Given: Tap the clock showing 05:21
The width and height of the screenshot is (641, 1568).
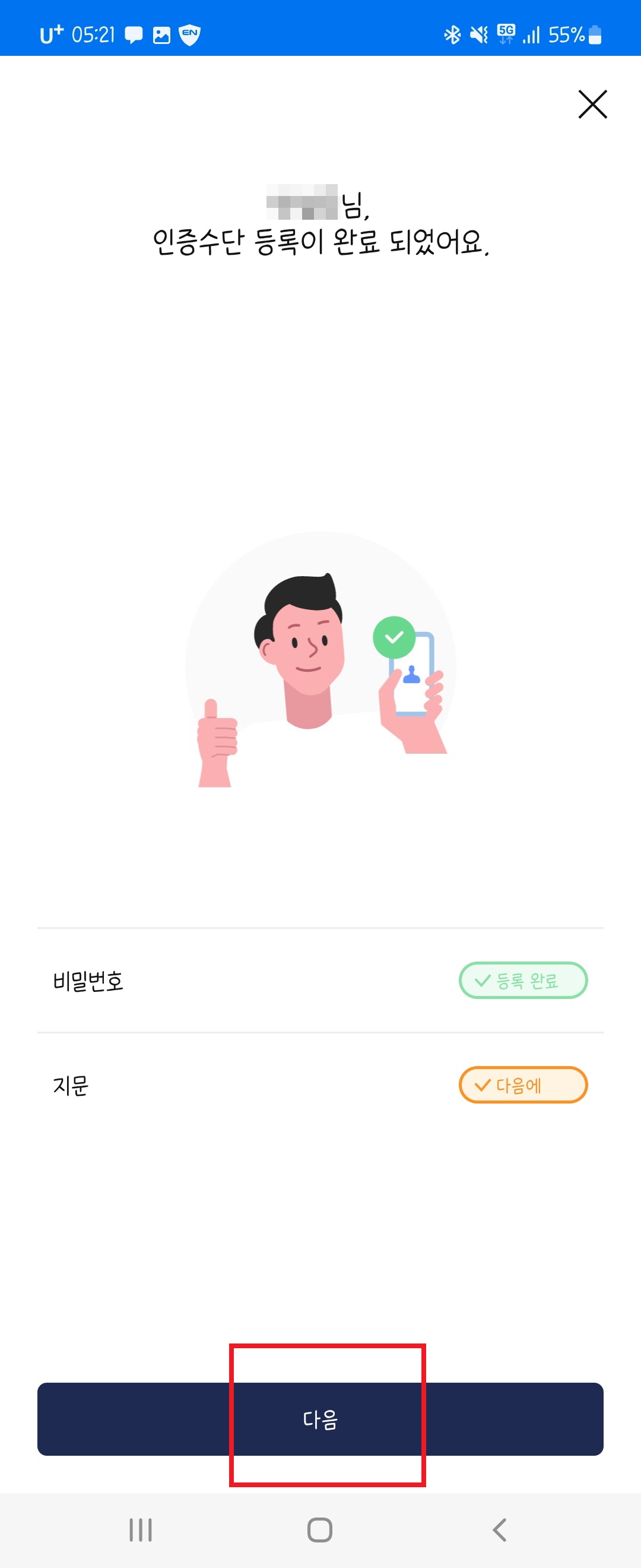Looking at the screenshot, I should pos(96,33).
